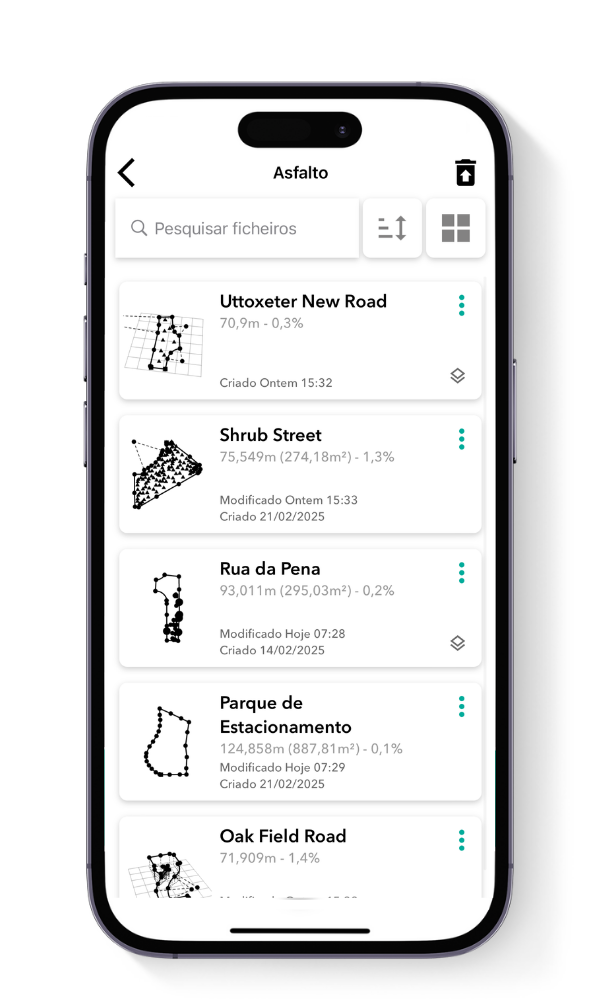Open the trash bin icon

tap(465, 173)
